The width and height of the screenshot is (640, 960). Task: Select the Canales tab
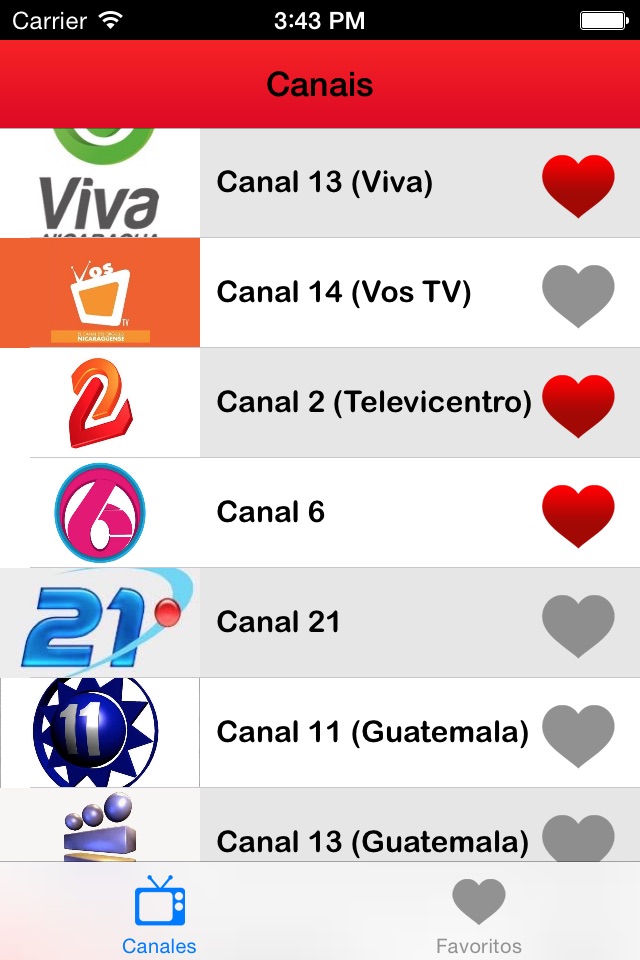click(160, 914)
